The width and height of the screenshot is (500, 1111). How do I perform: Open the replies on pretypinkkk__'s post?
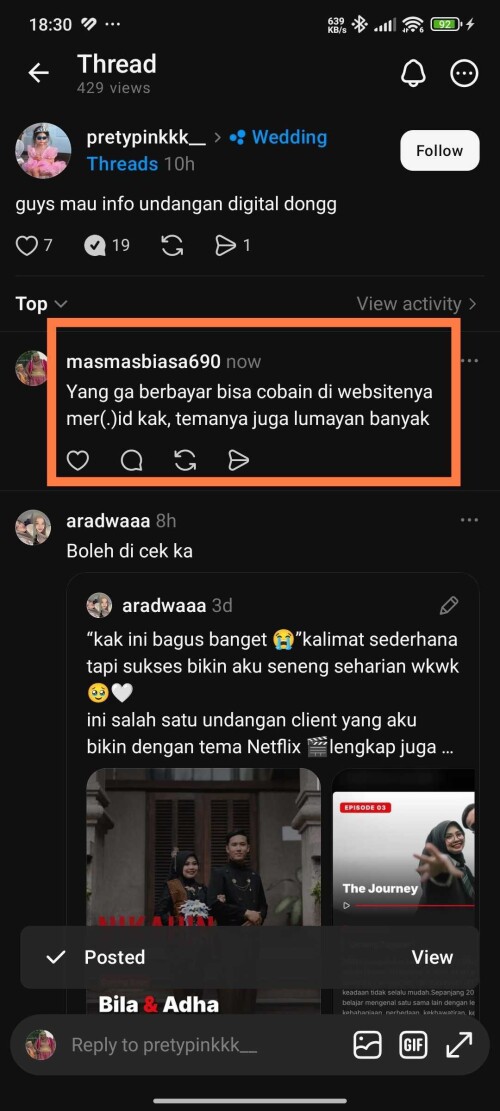95,246
